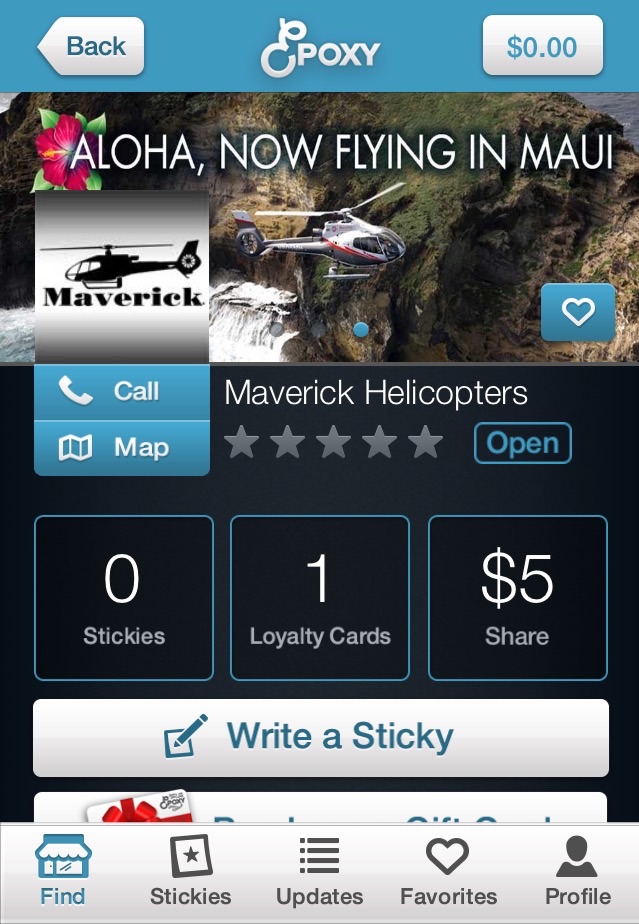
Task: Write a Sticky for this business
Action: click(x=320, y=738)
